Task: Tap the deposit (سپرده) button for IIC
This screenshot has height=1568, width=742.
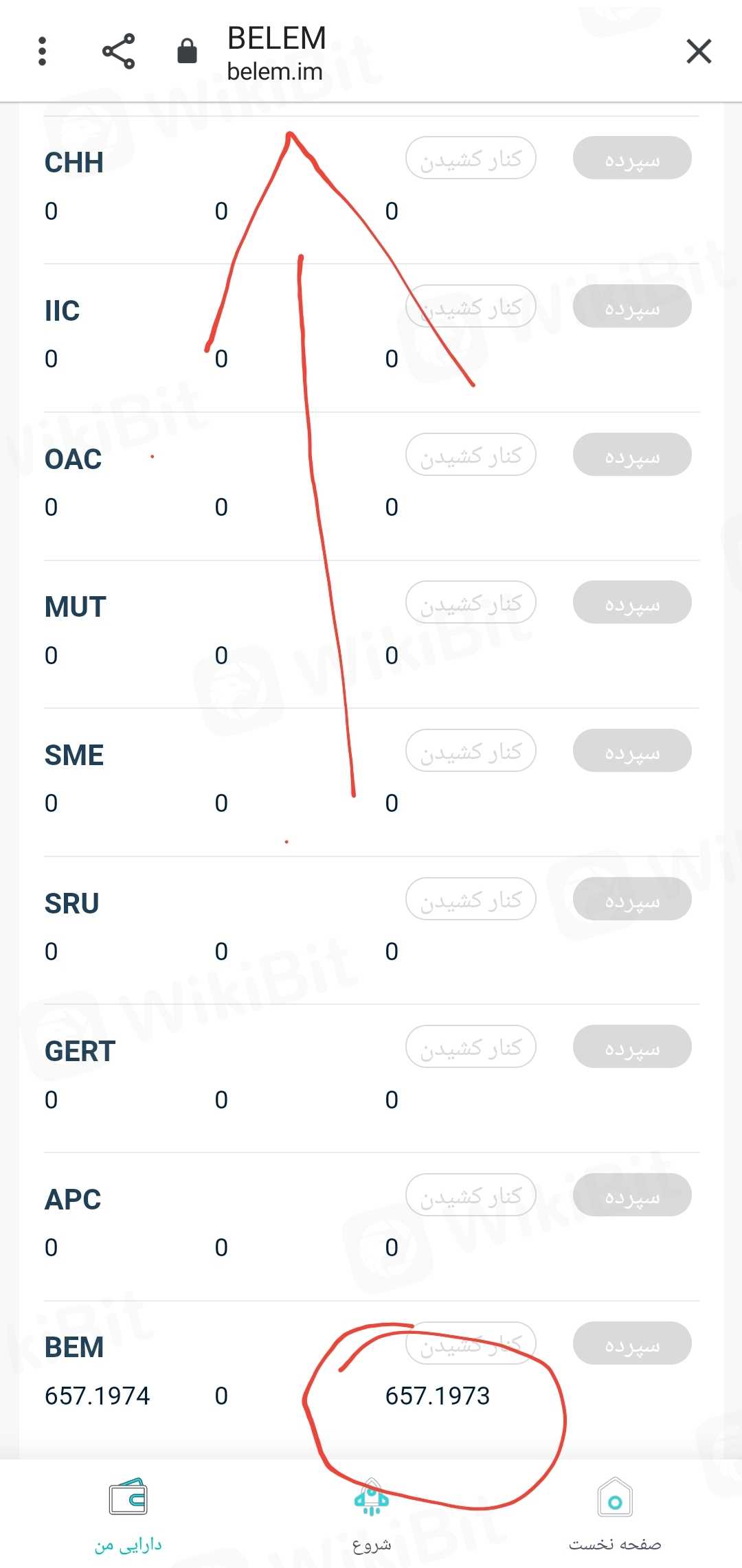Action: tap(632, 306)
